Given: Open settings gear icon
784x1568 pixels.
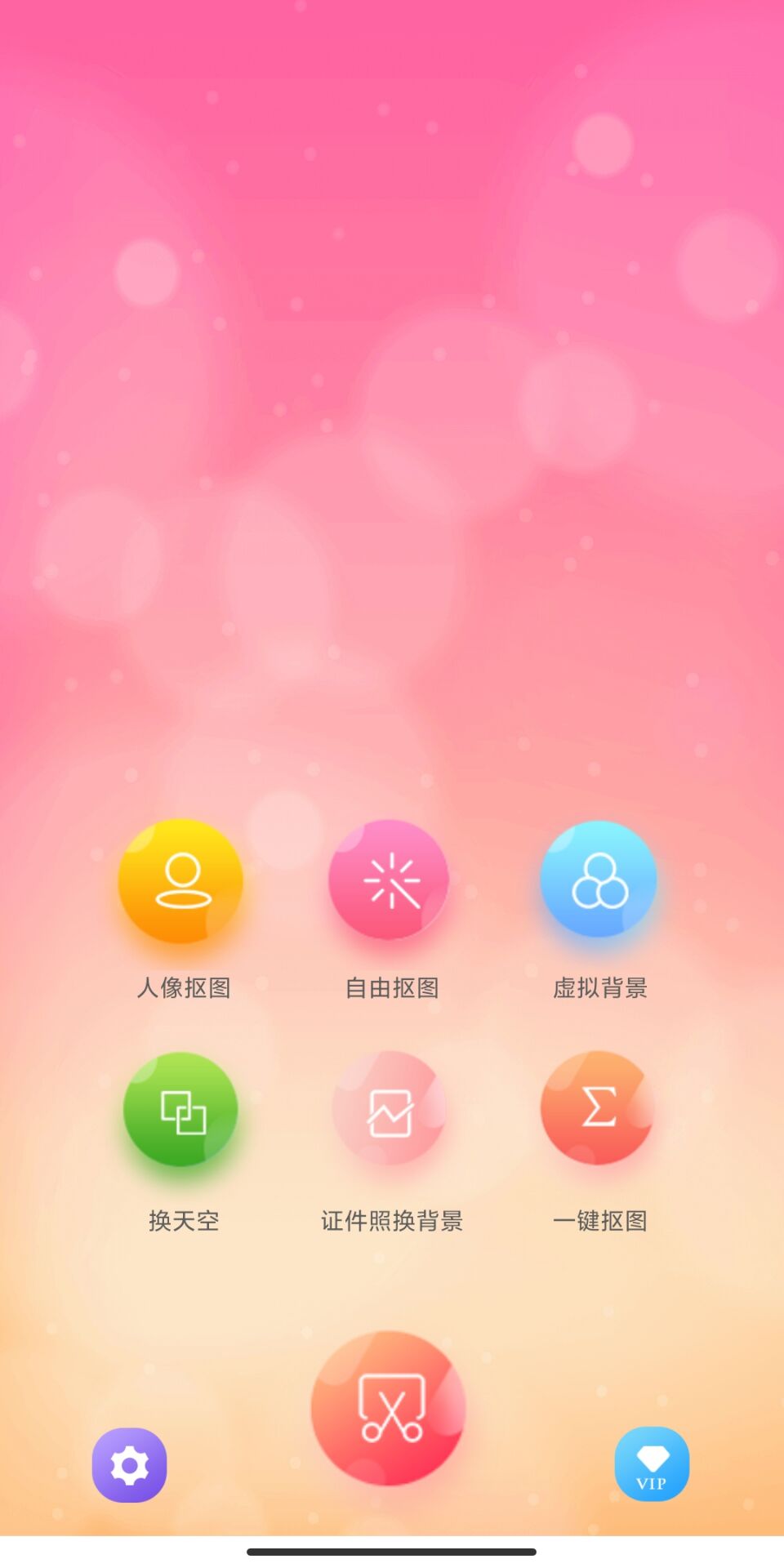Looking at the screenshot, I should point(130,1465).
